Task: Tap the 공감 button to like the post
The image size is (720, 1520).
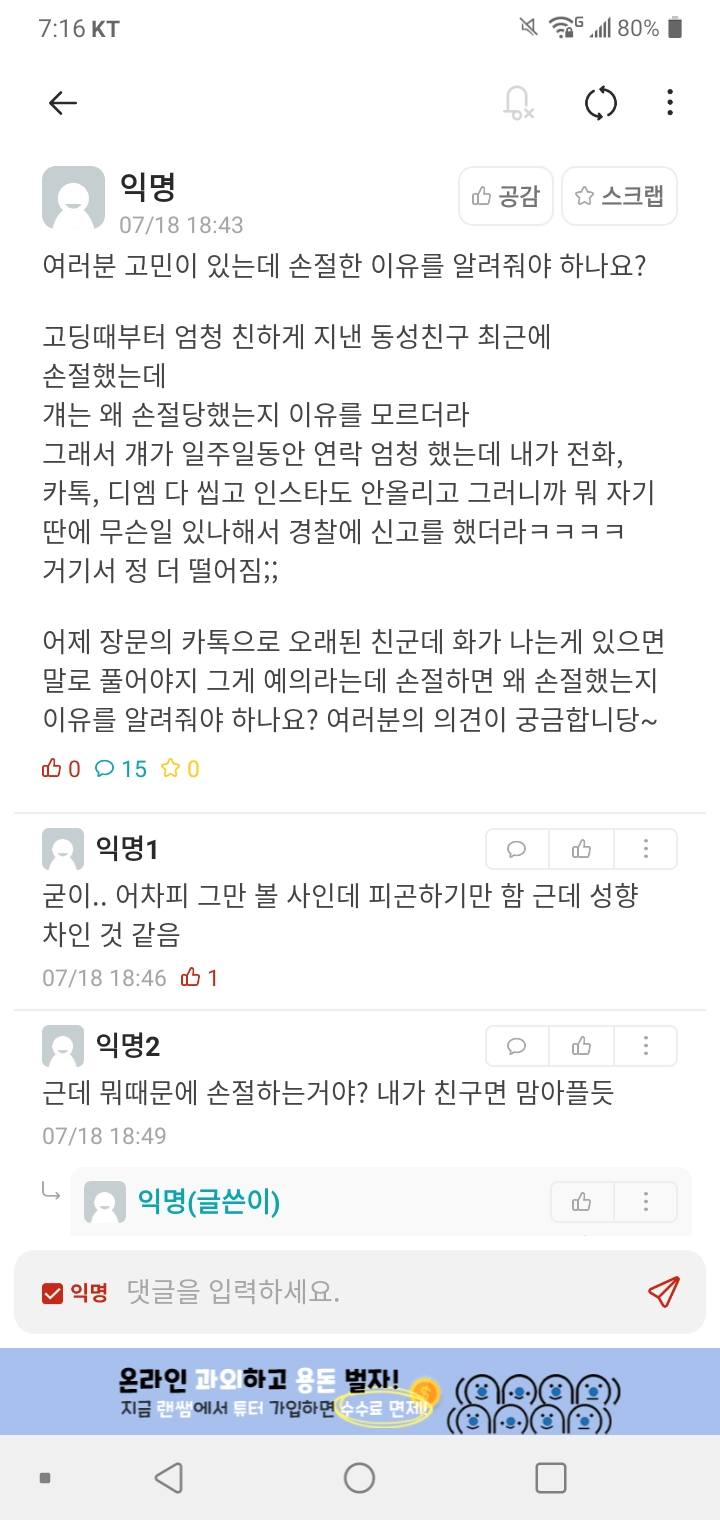Action: coord(506,196)
